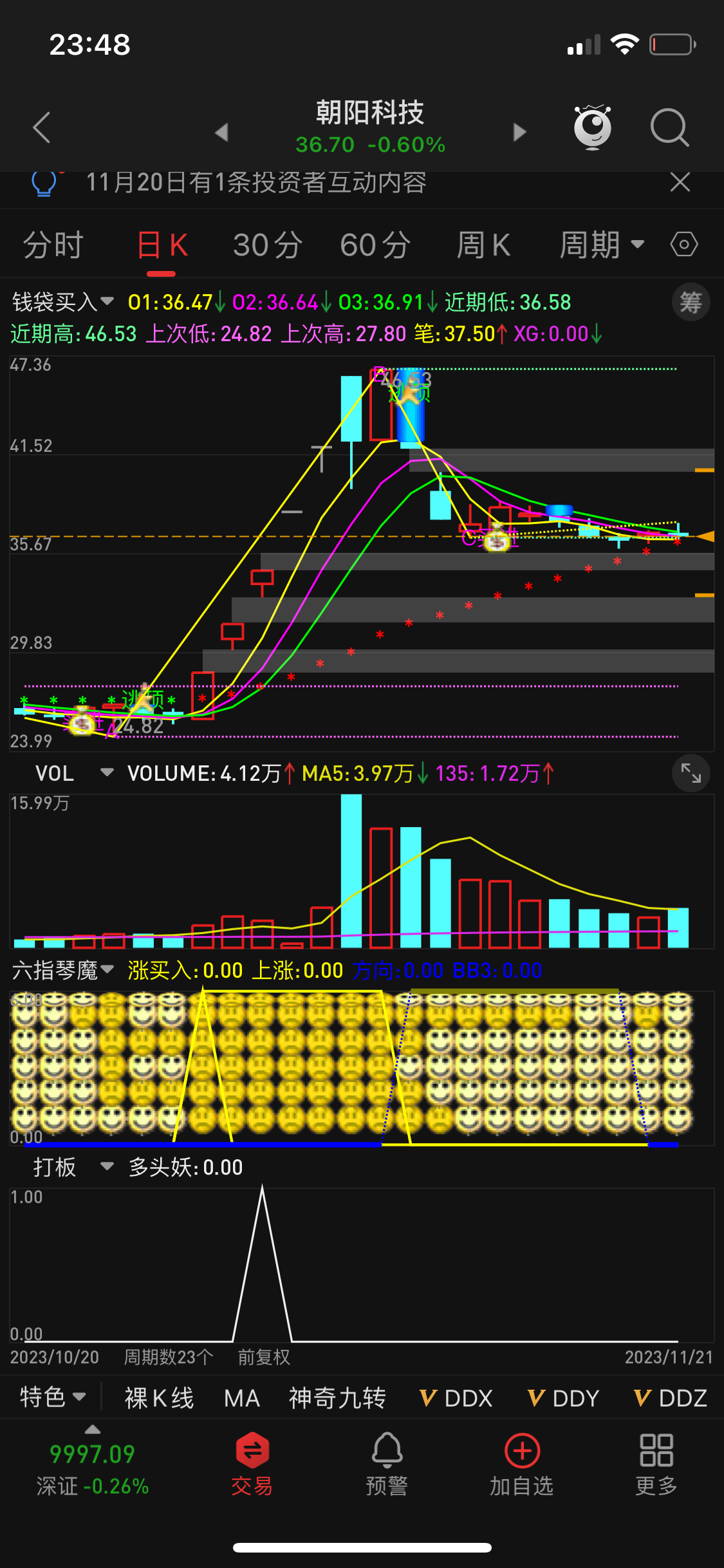Open the 筹 chip distribution button

click(691, 302)
